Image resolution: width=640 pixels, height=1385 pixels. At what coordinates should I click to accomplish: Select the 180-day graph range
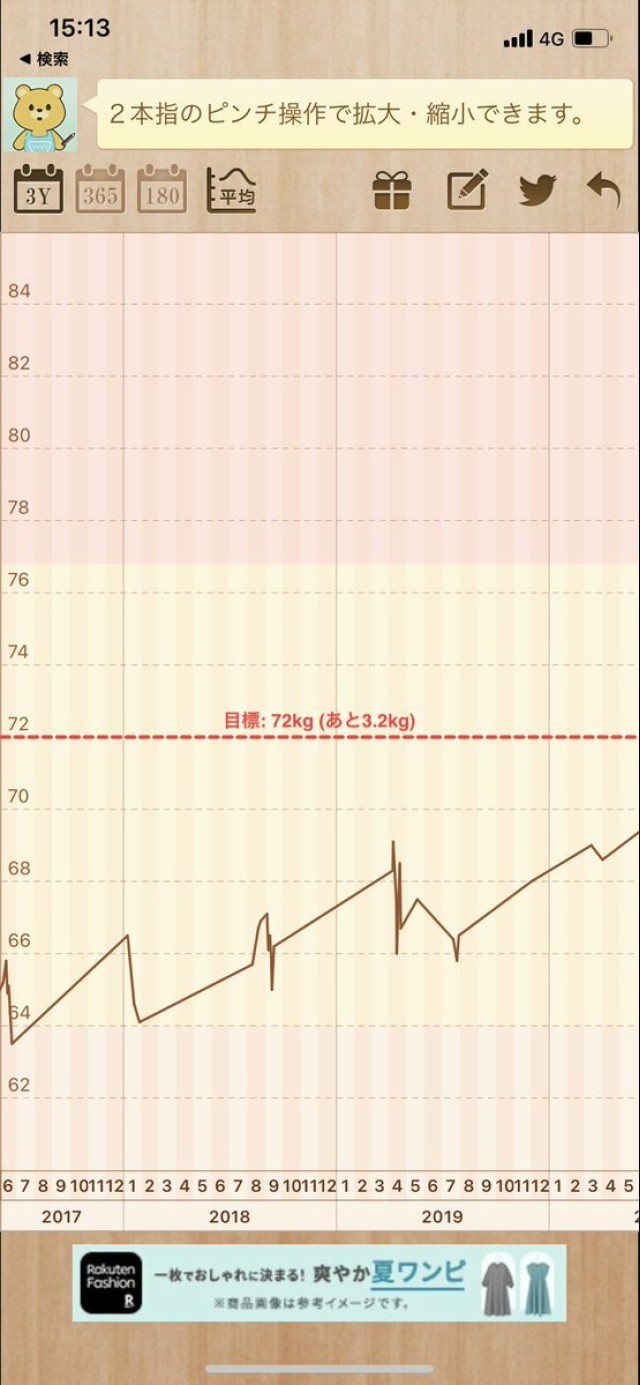coord(162,189)
